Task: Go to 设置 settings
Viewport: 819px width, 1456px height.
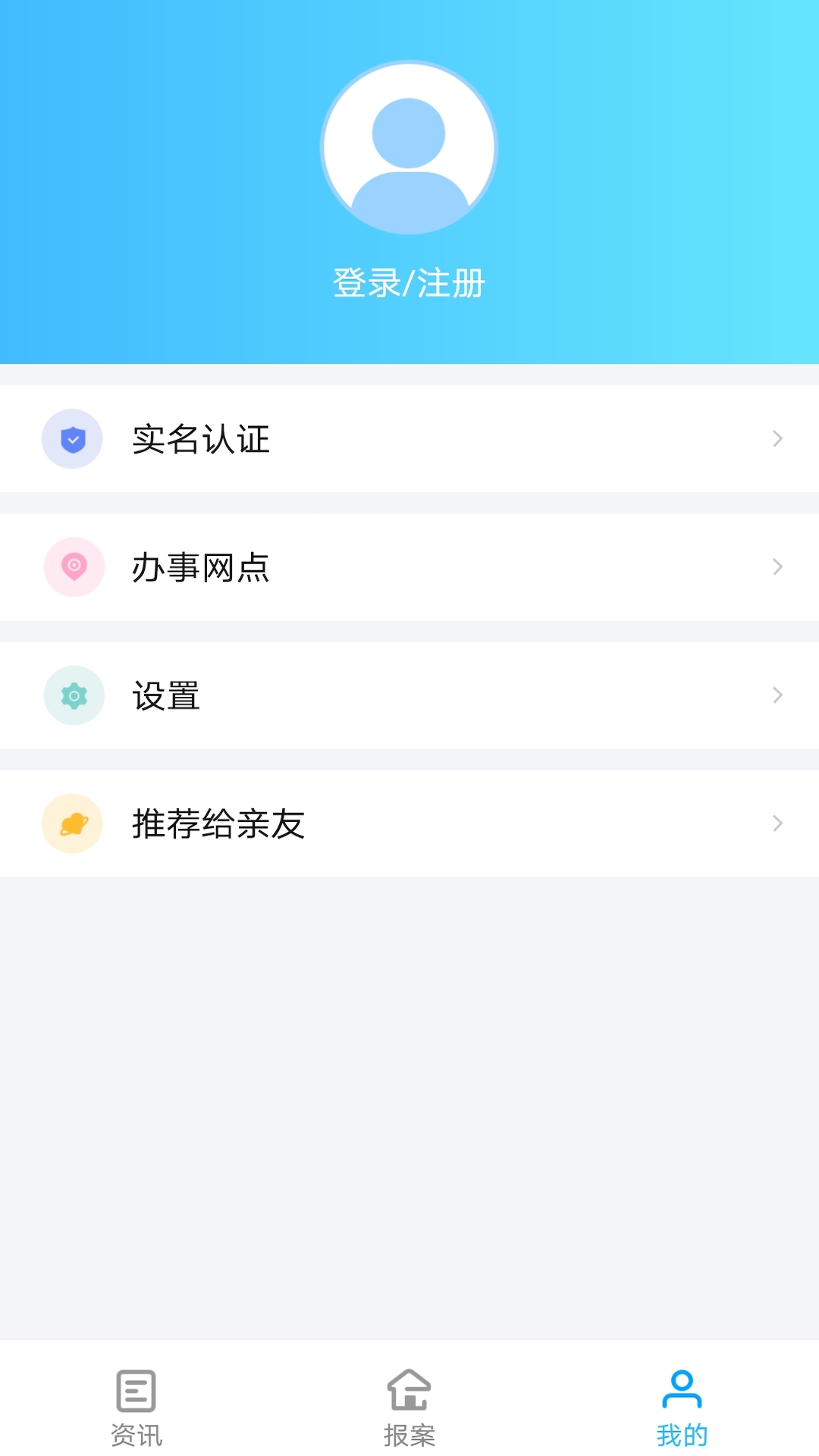Action: (409, 695)
